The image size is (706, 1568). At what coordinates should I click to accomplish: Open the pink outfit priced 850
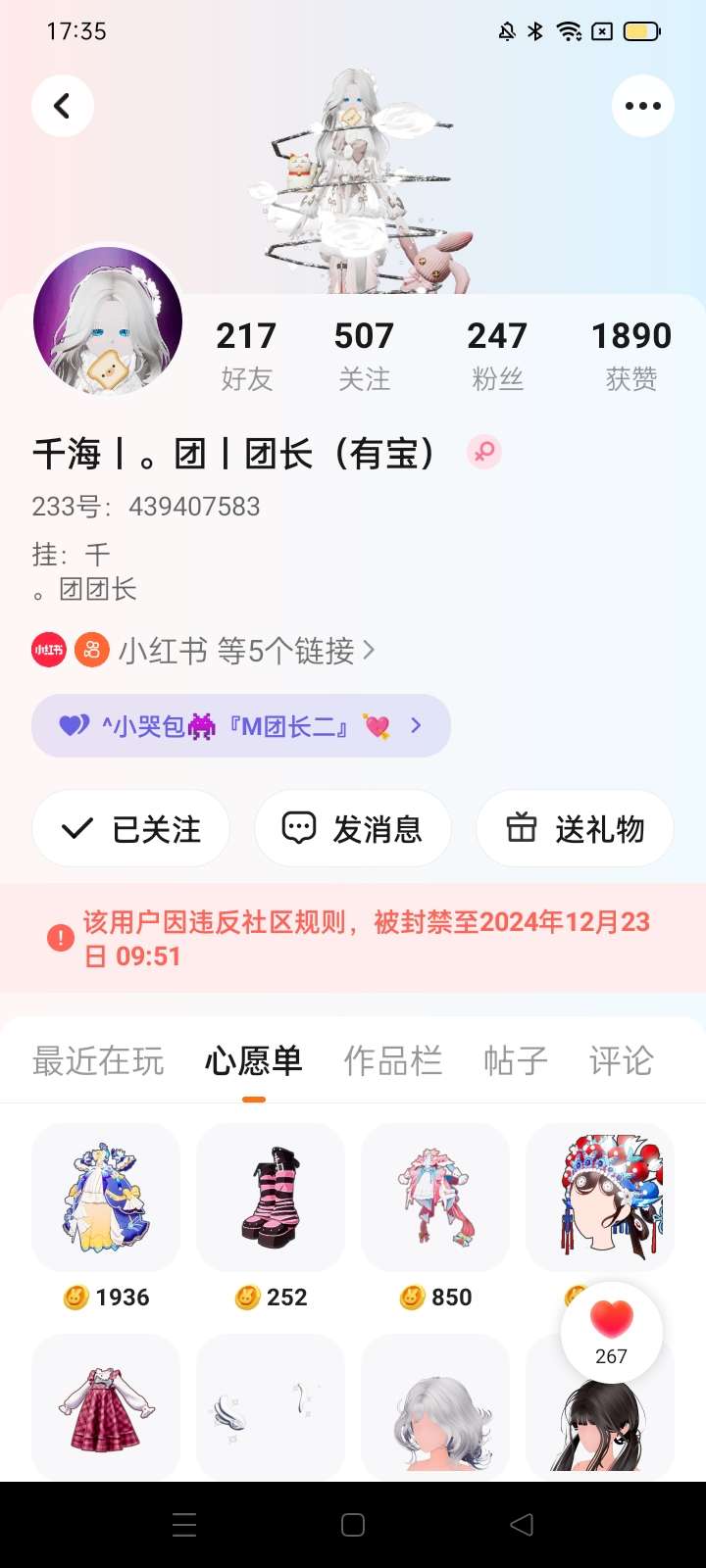435,1198
